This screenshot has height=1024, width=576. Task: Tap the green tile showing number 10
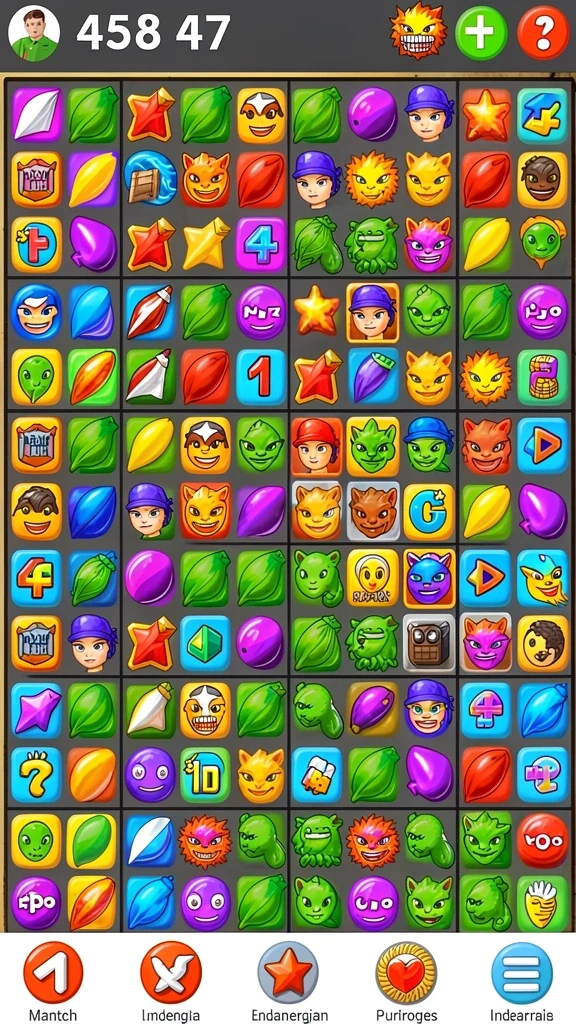point(205,775)
